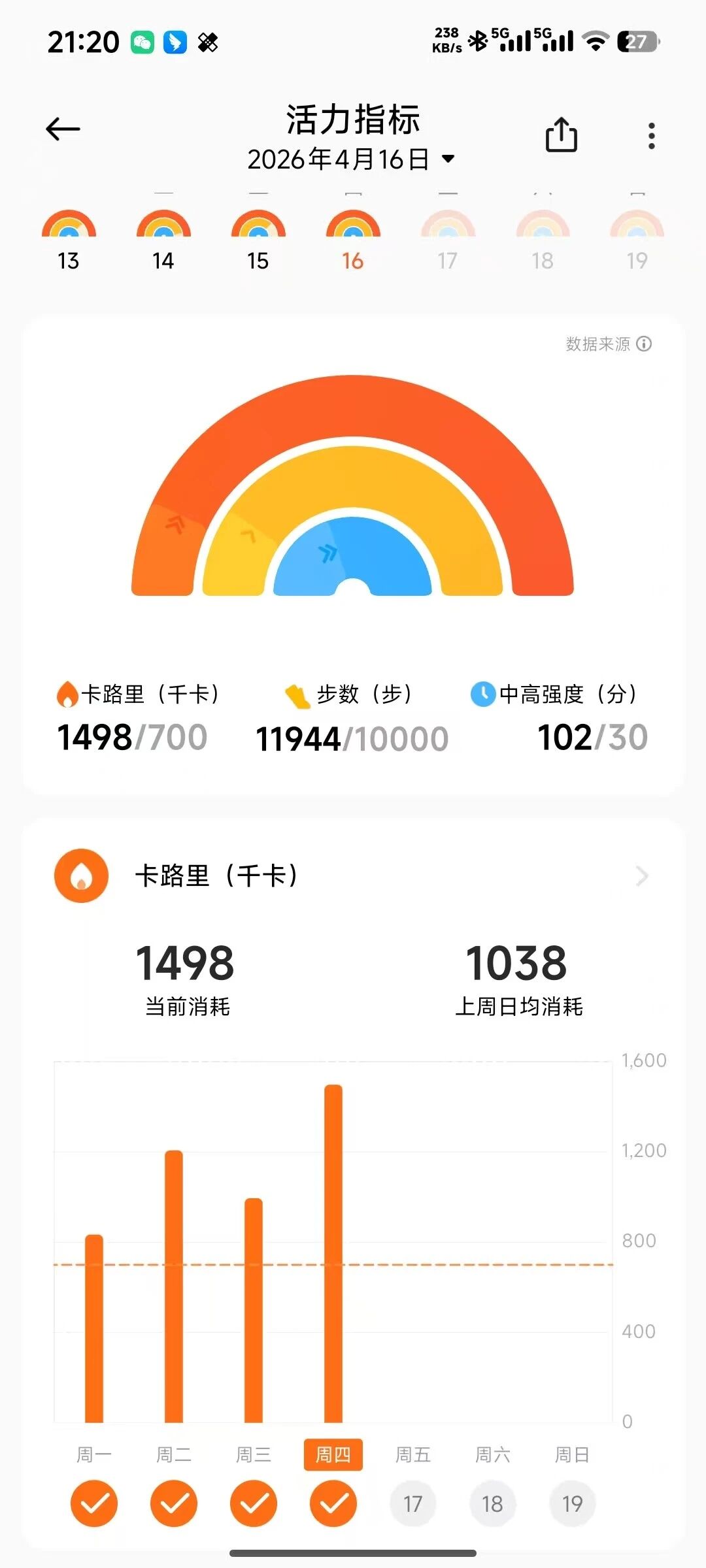Open the 卡路里（千卡）details card
The height and width of the screenshot is (1568, 706).
coord(353,875)
